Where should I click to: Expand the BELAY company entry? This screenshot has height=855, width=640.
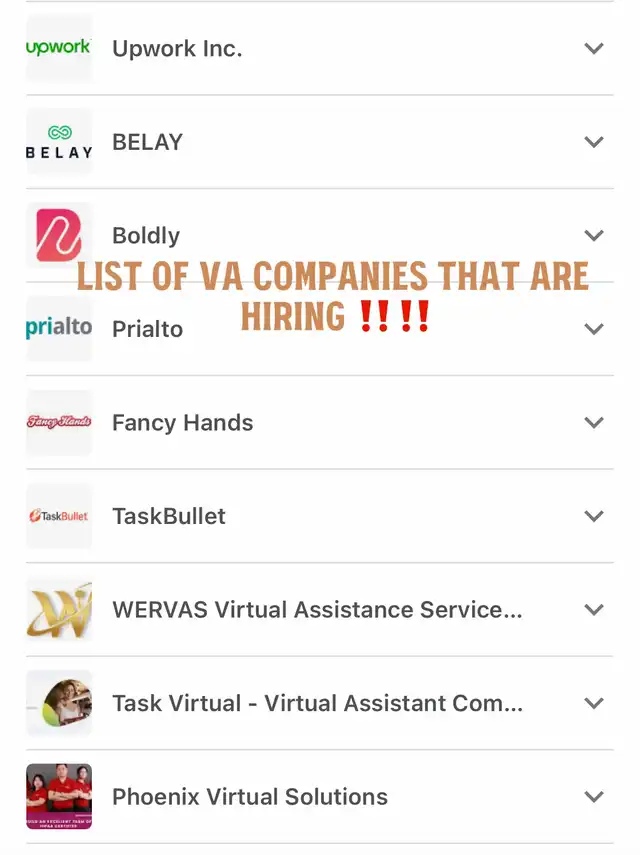coord(594,142)
